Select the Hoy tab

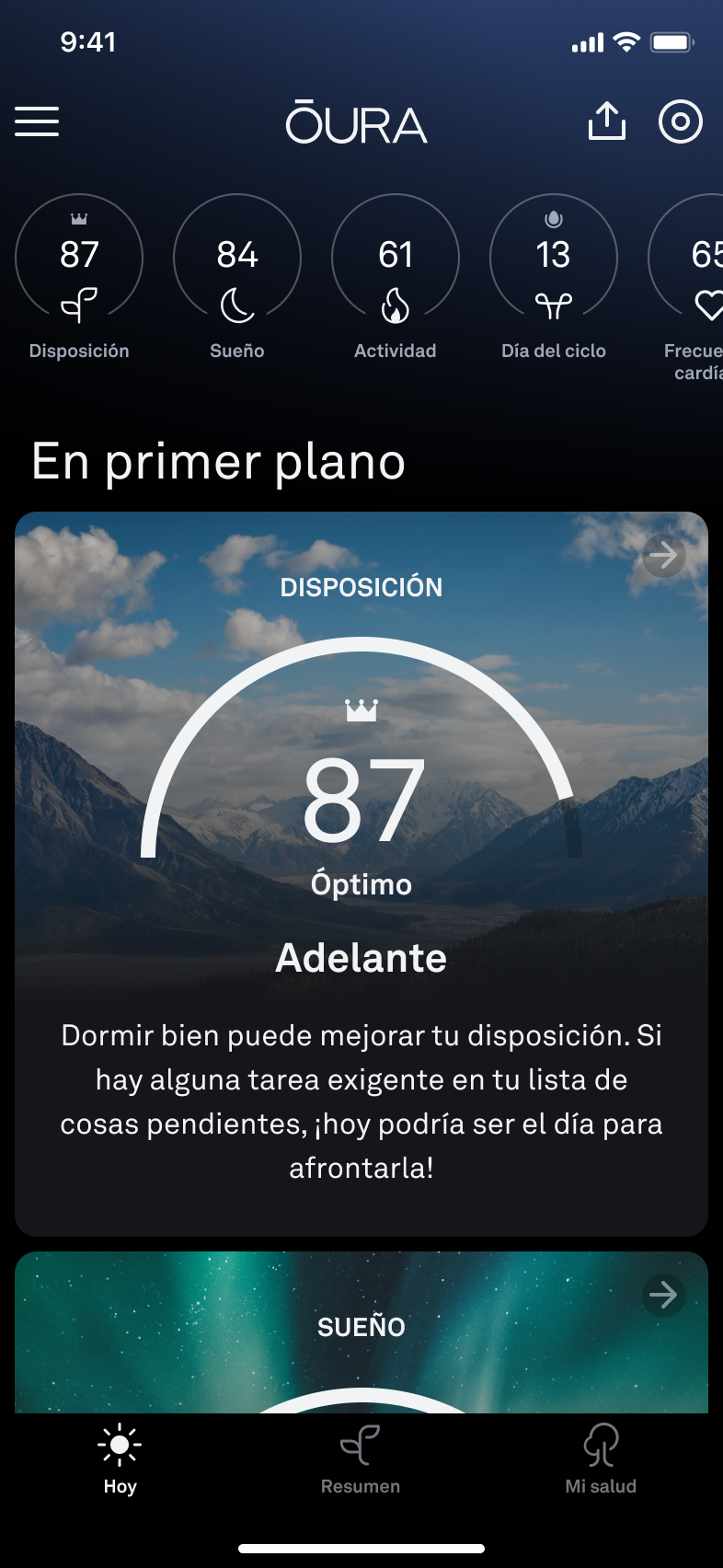pos(120,1460)
